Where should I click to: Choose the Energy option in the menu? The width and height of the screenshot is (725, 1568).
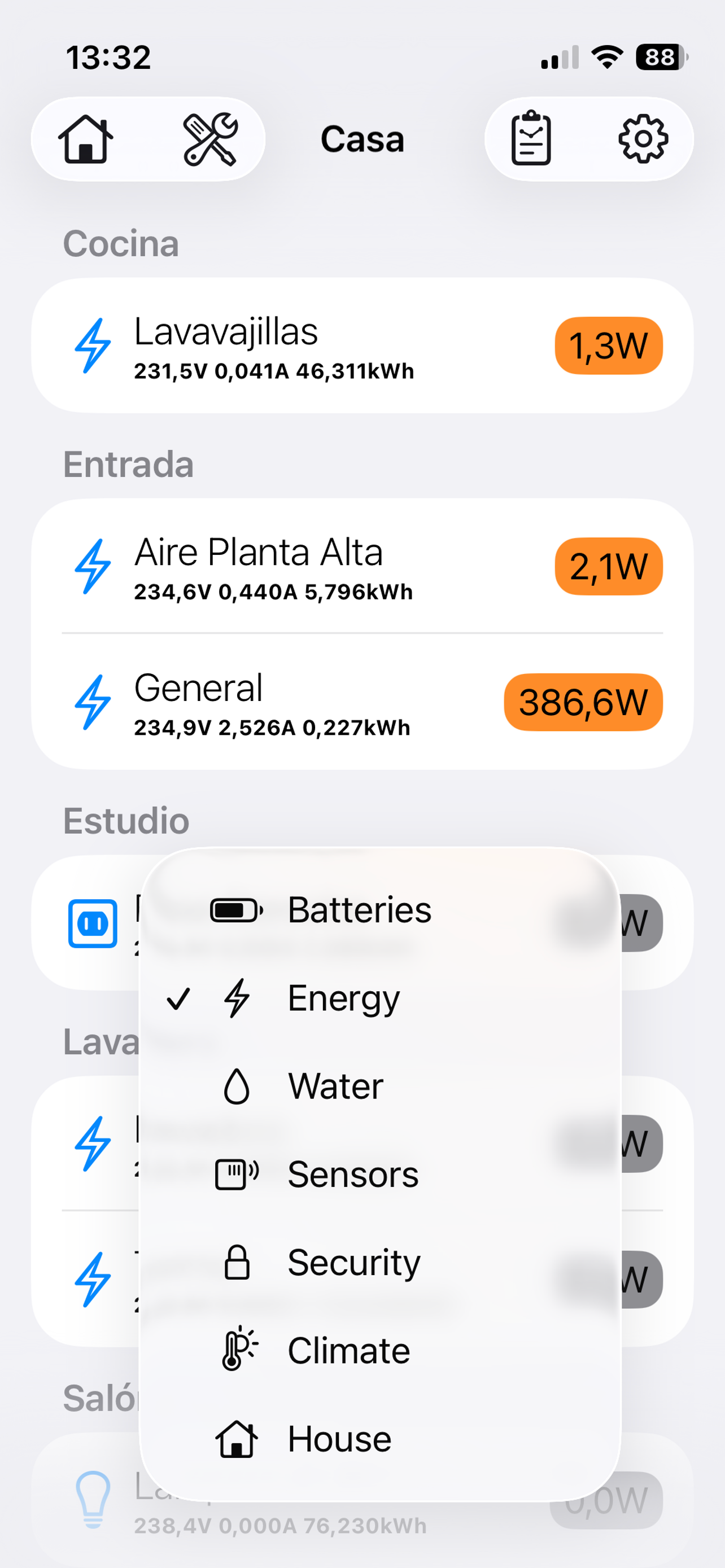coord(380,998)
